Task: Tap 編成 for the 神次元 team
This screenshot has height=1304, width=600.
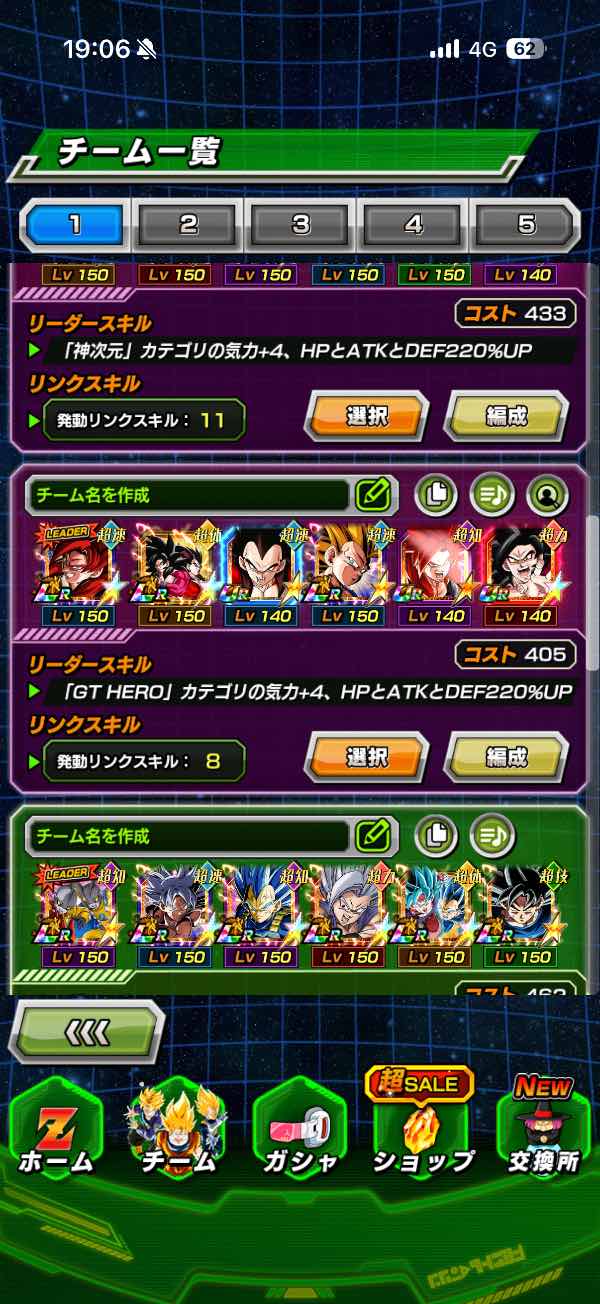Action: click(x=506, y=416)
